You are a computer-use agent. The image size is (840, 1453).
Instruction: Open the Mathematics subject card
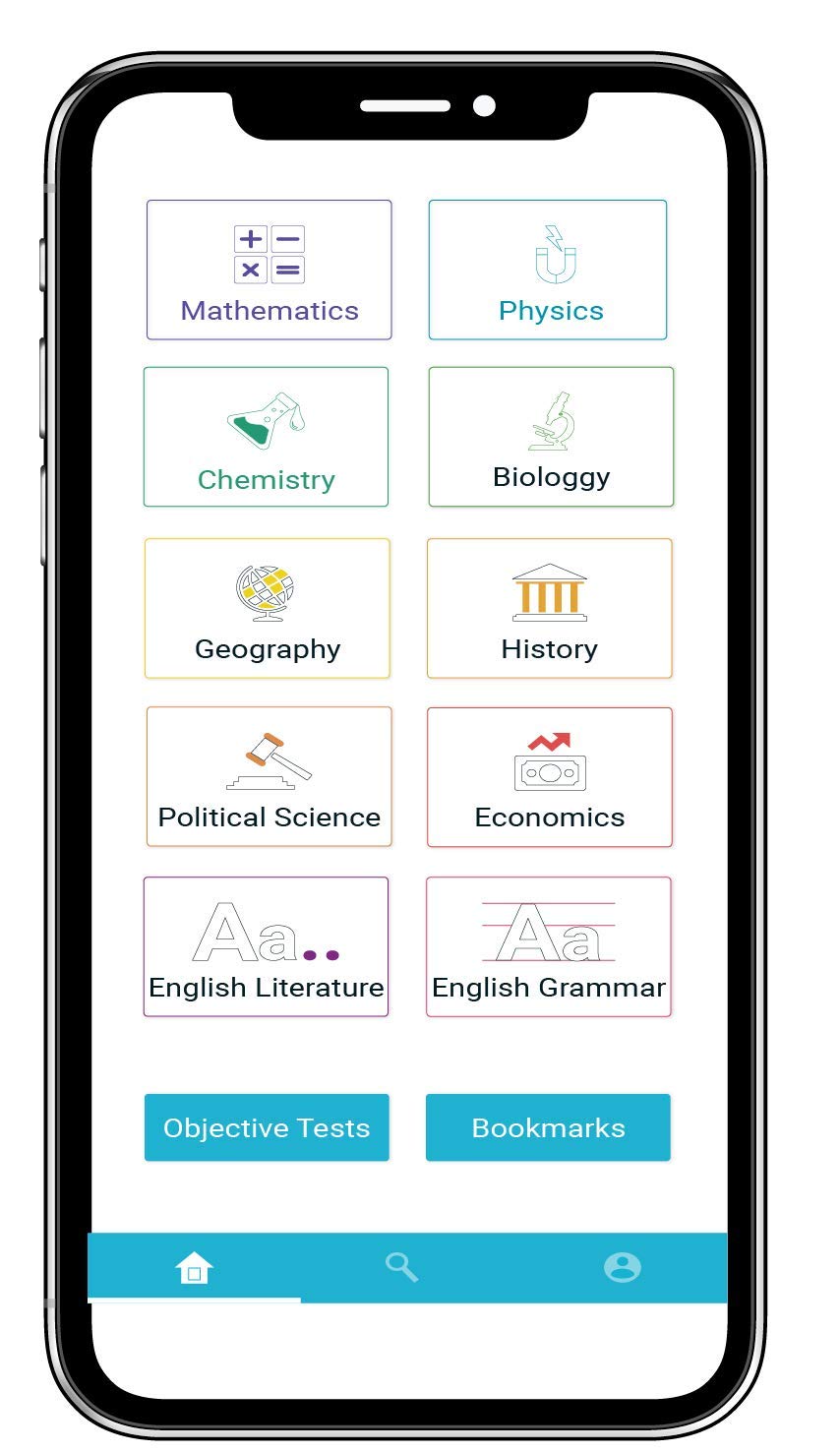coord(269,271)
